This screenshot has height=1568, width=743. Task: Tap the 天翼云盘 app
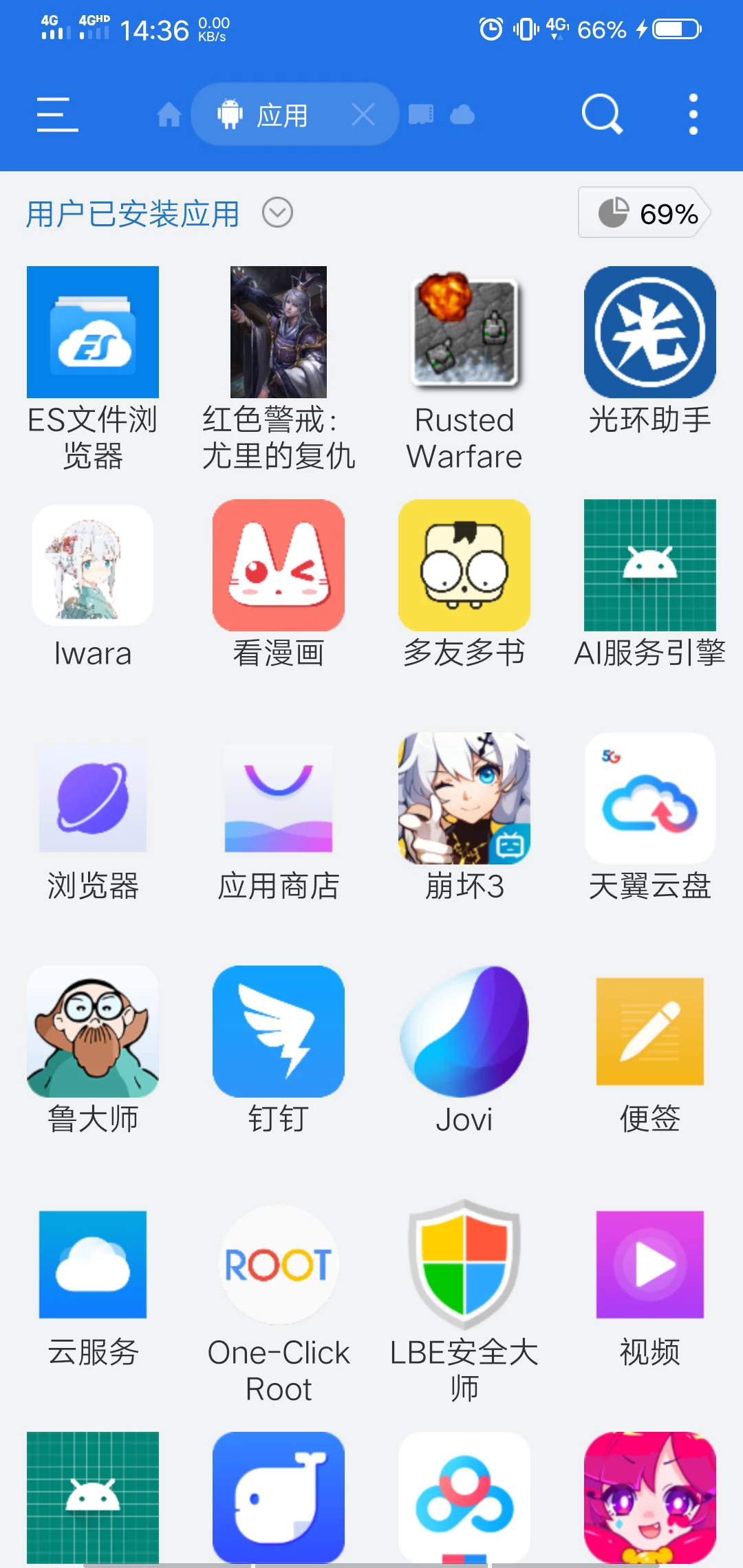click(650, 798)
